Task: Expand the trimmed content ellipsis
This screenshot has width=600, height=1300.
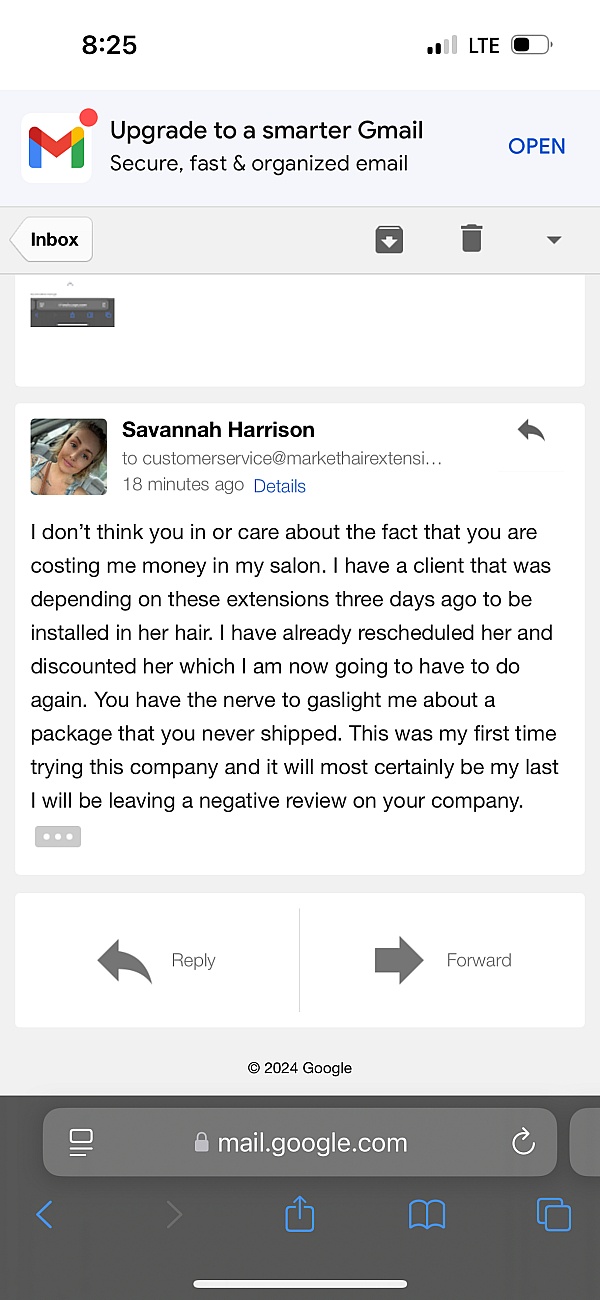Action: [x=57, y=837]
